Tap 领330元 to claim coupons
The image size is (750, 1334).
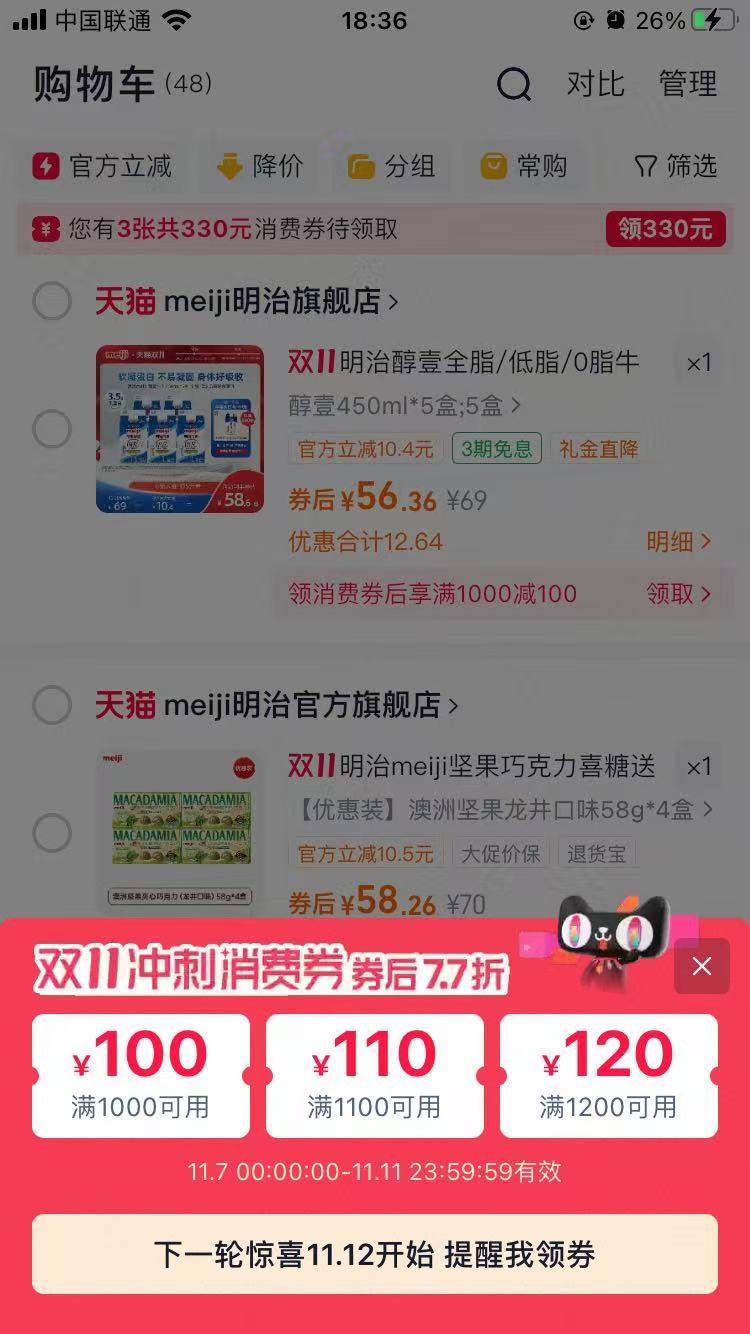pos(665,229)
